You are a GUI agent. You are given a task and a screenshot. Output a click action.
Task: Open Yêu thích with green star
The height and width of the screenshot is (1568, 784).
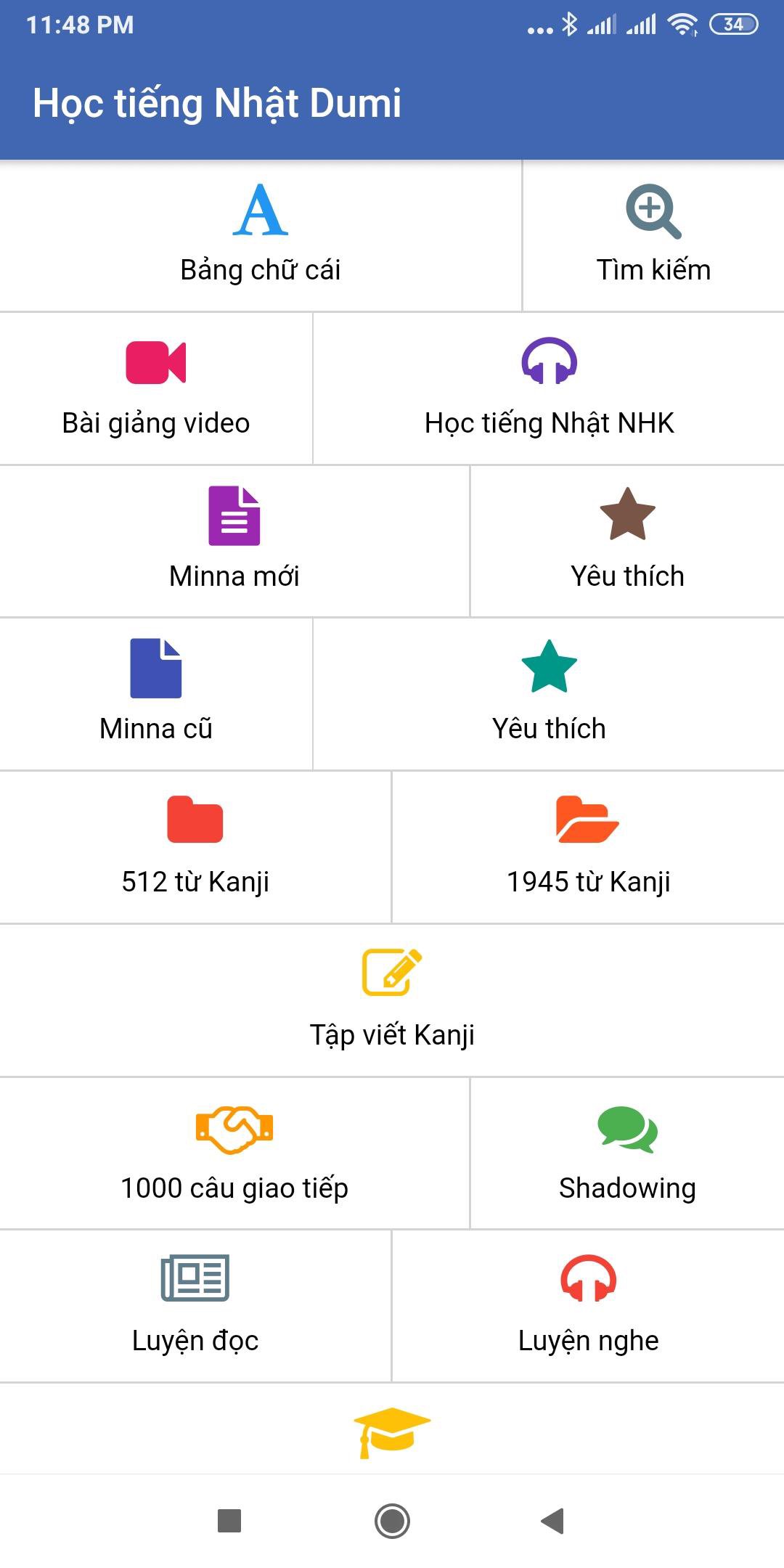tap(549, 695)
